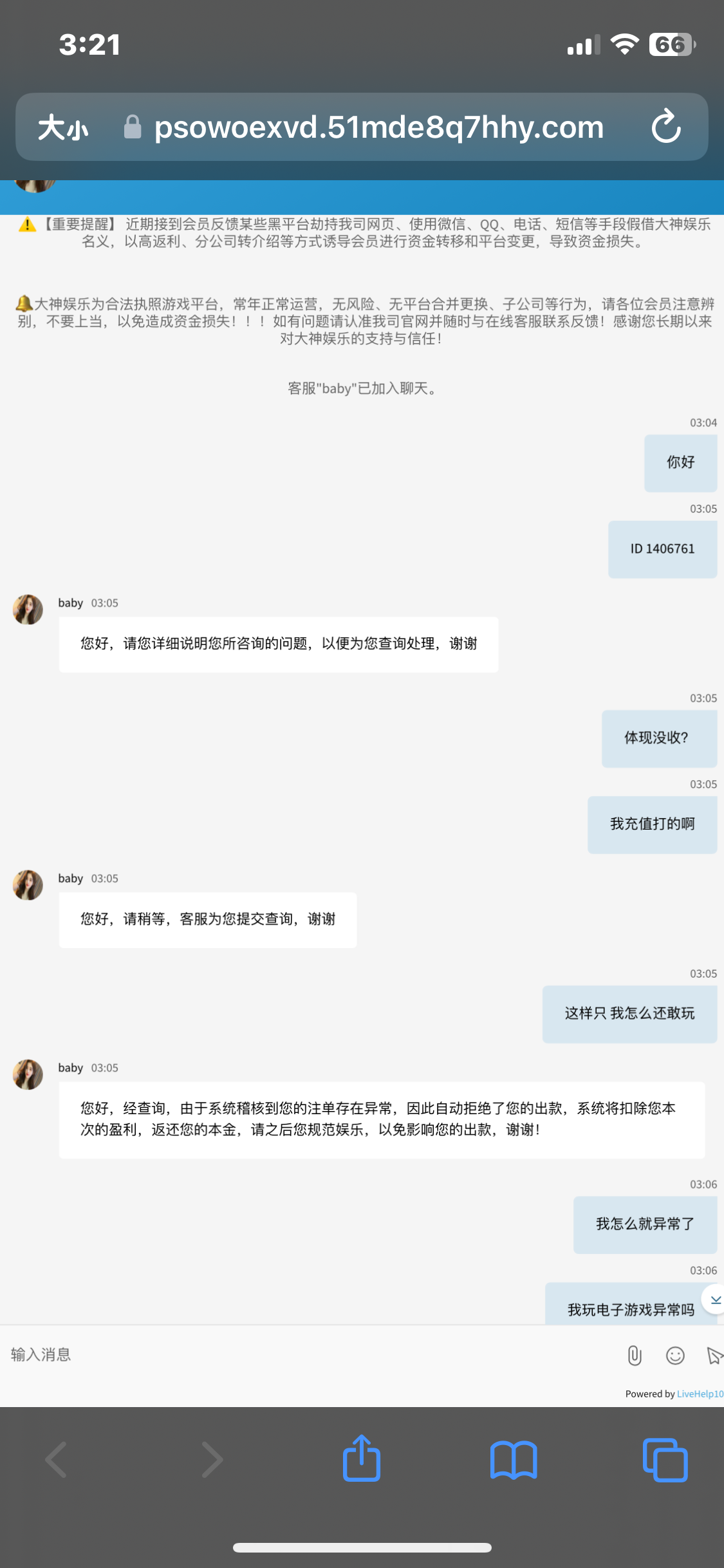Open Safari bookmarks
This screenshot has height=1568, width=724.
[x=513, y=1460]
